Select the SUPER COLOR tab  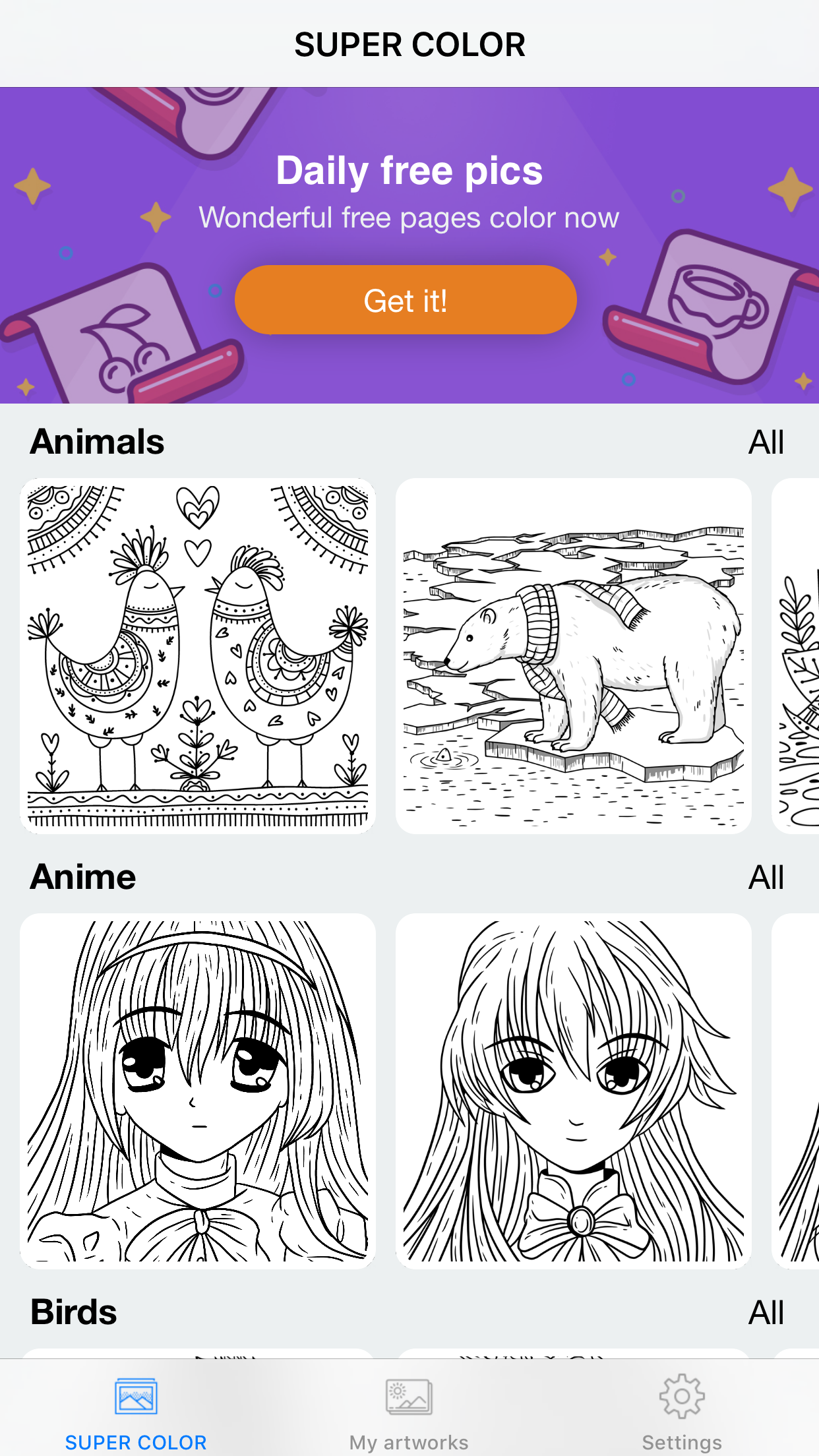136,1411
